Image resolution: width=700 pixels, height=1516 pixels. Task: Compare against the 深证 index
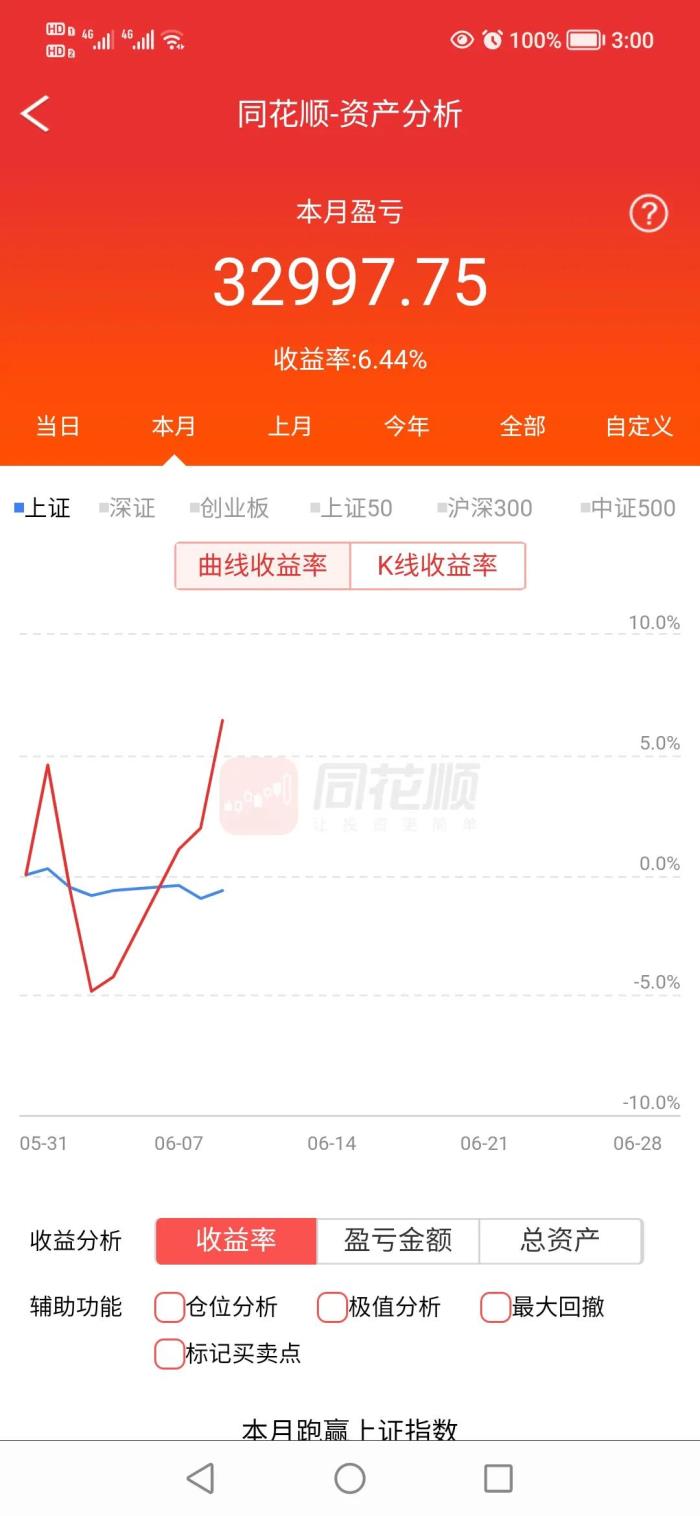128,508
